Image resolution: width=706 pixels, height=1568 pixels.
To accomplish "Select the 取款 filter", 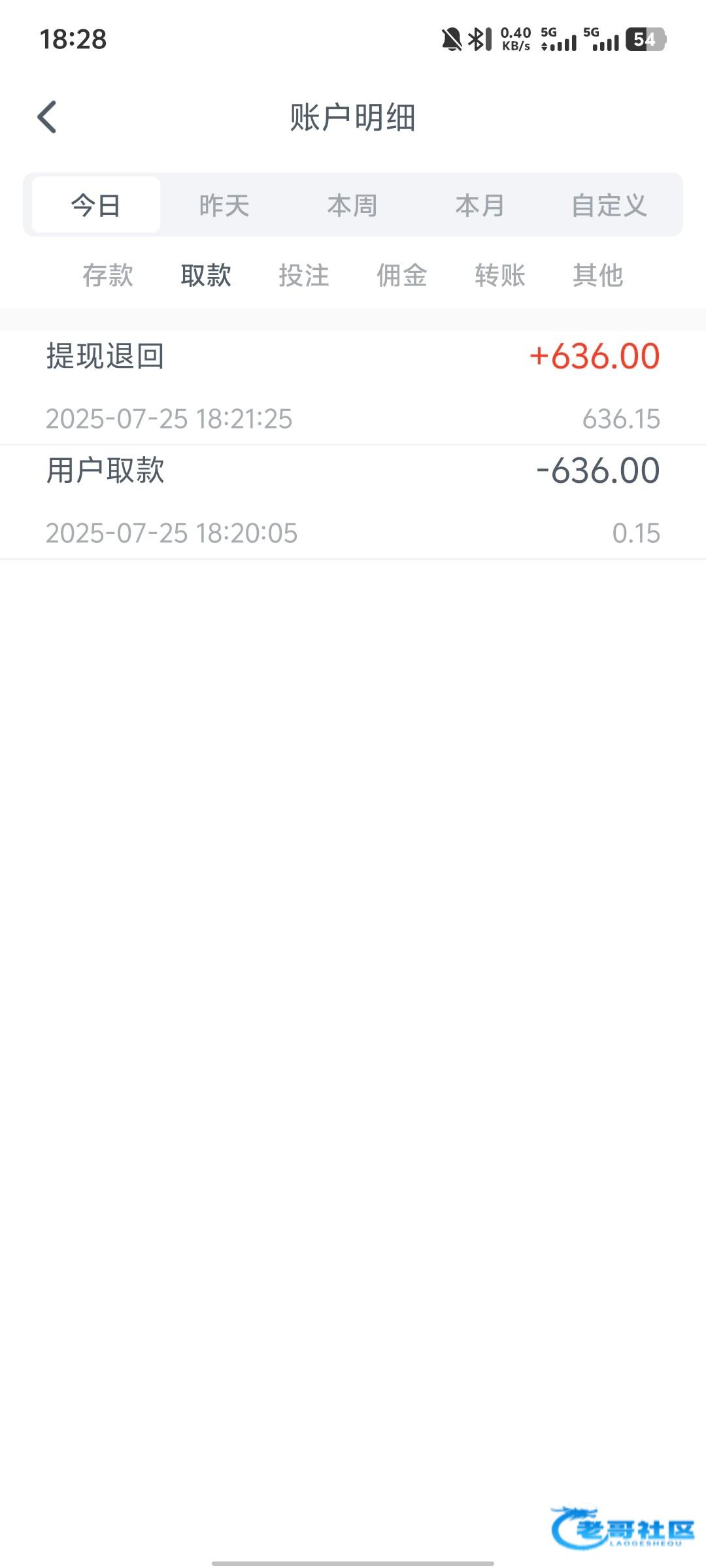I will click(x=206, y=275).
